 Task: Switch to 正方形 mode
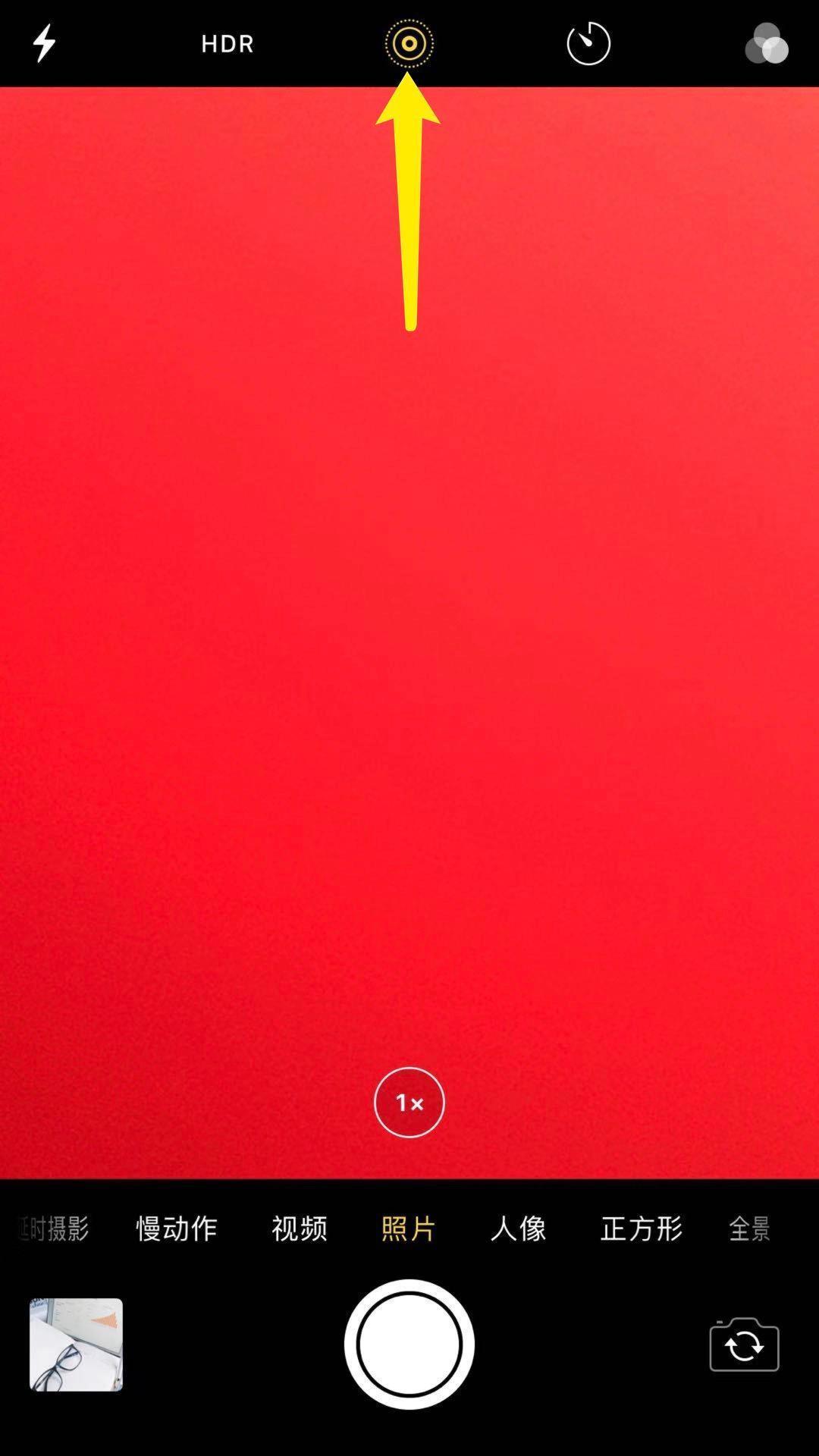642,1228
